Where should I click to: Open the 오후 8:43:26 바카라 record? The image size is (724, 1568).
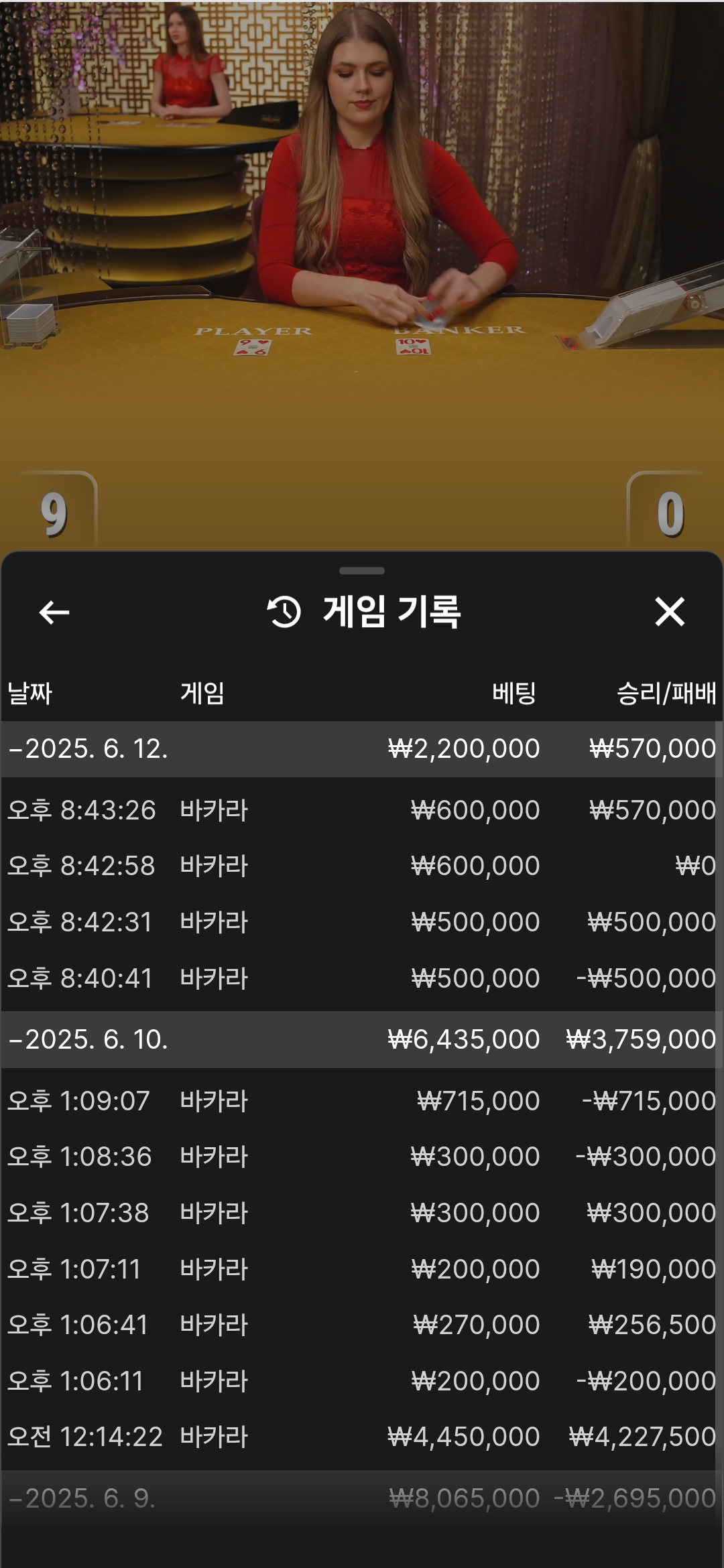tap(362, 810)
